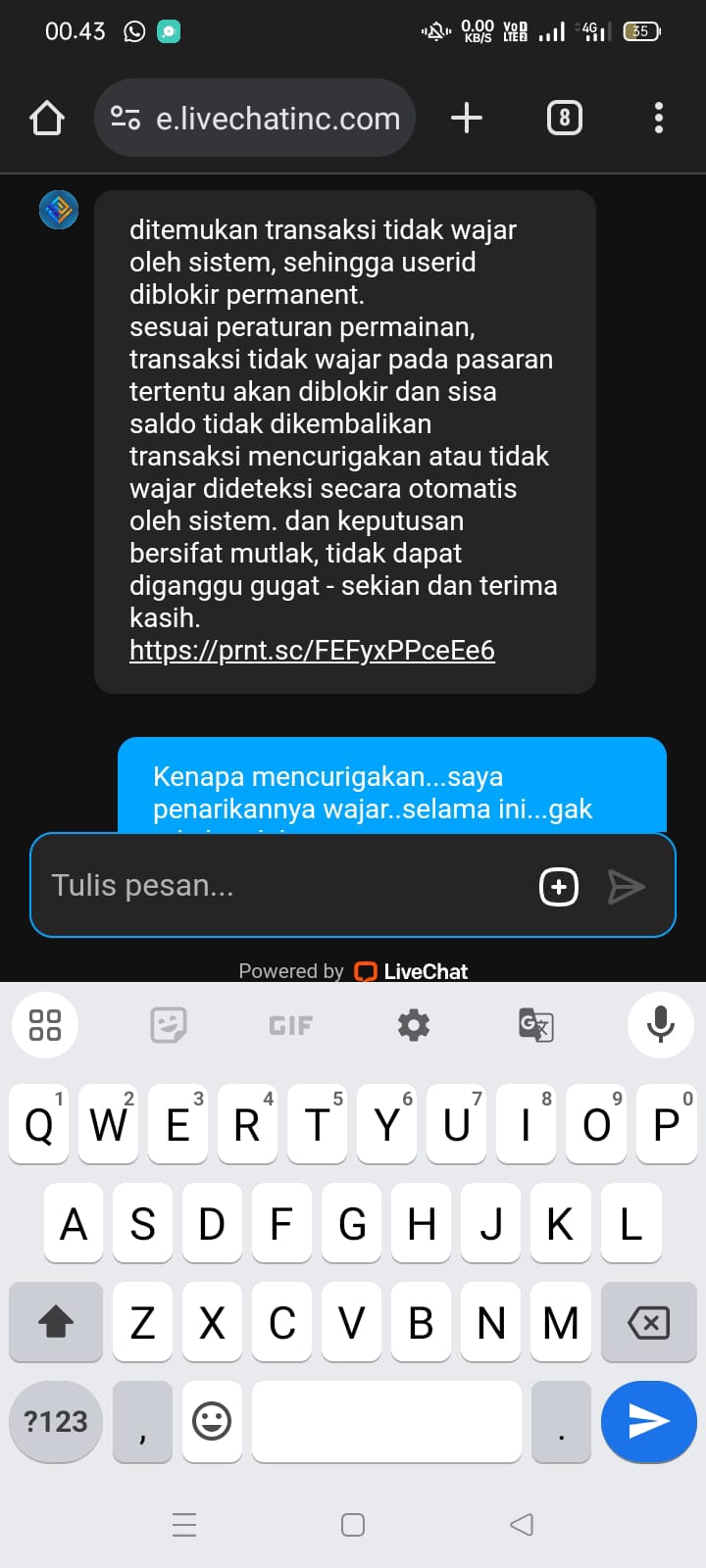
Task: Start voice typing with microphone
Action: 661,1025
